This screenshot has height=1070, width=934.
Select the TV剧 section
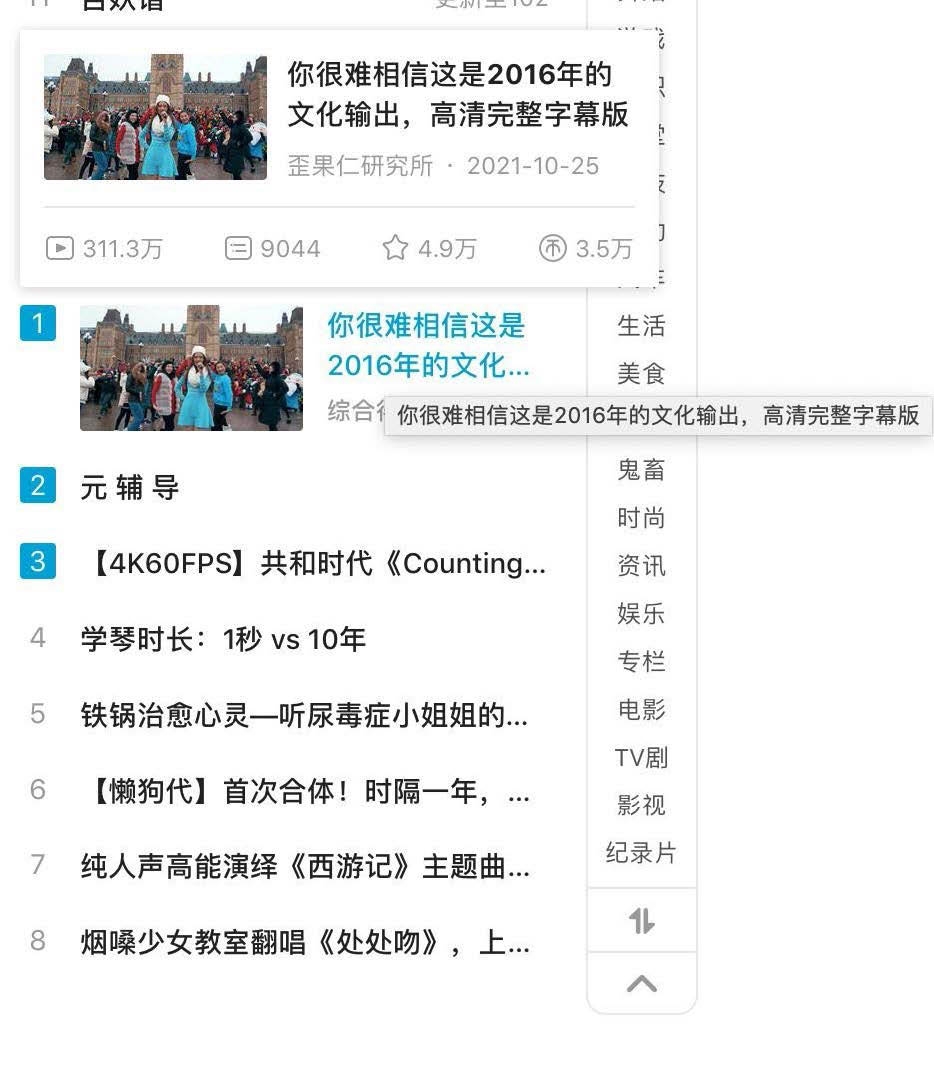coord(641,758)
